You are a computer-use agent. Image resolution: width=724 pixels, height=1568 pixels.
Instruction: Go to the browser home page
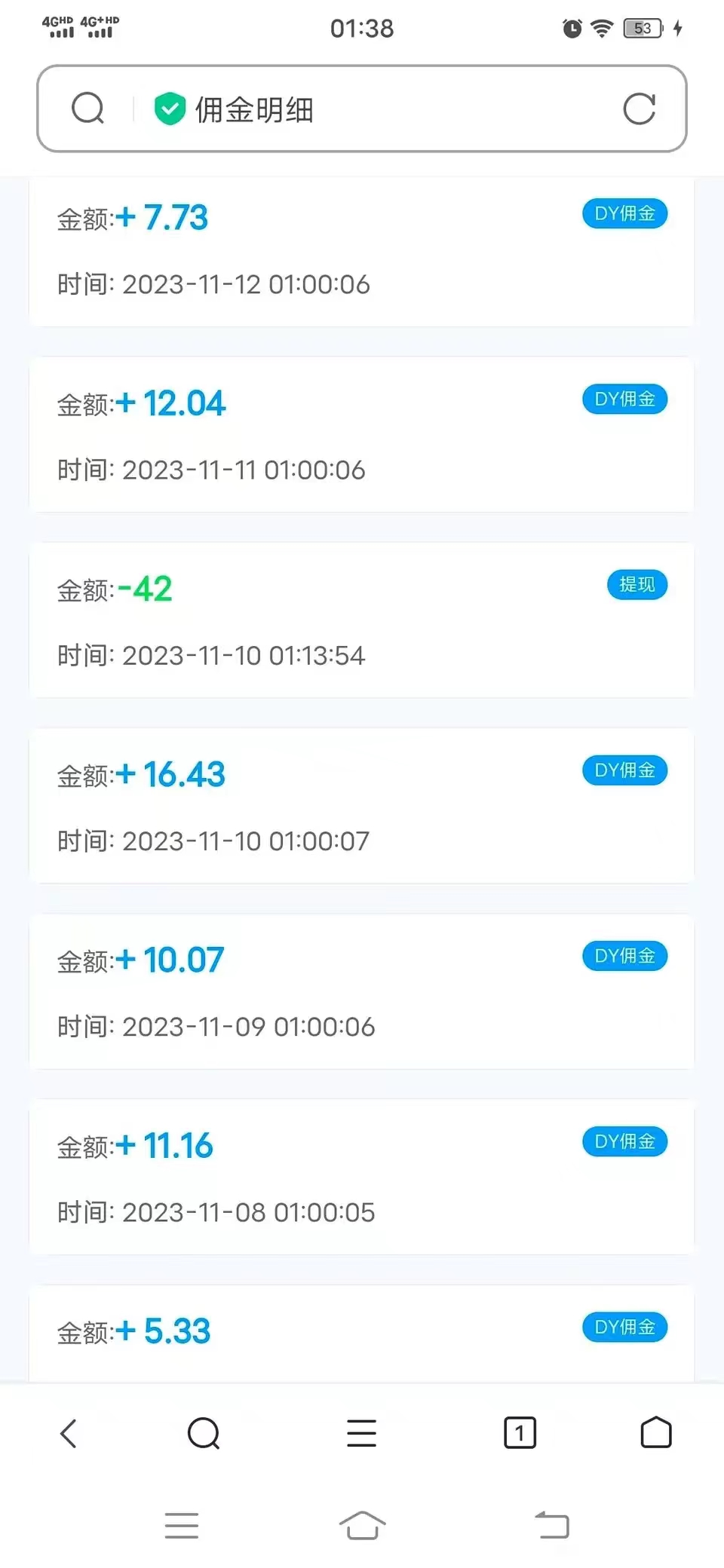655,1432
